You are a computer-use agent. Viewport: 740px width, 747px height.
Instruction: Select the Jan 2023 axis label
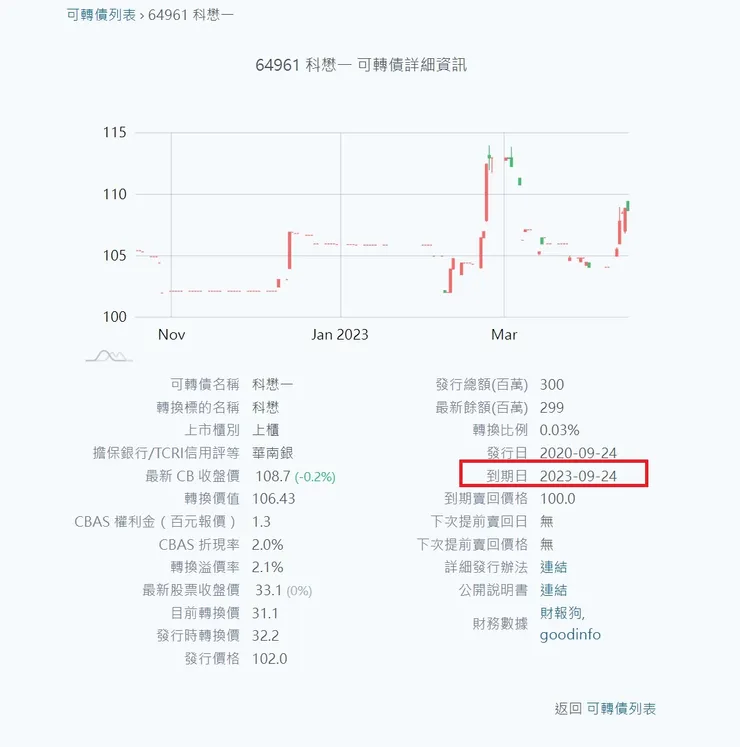coord(340,335)
